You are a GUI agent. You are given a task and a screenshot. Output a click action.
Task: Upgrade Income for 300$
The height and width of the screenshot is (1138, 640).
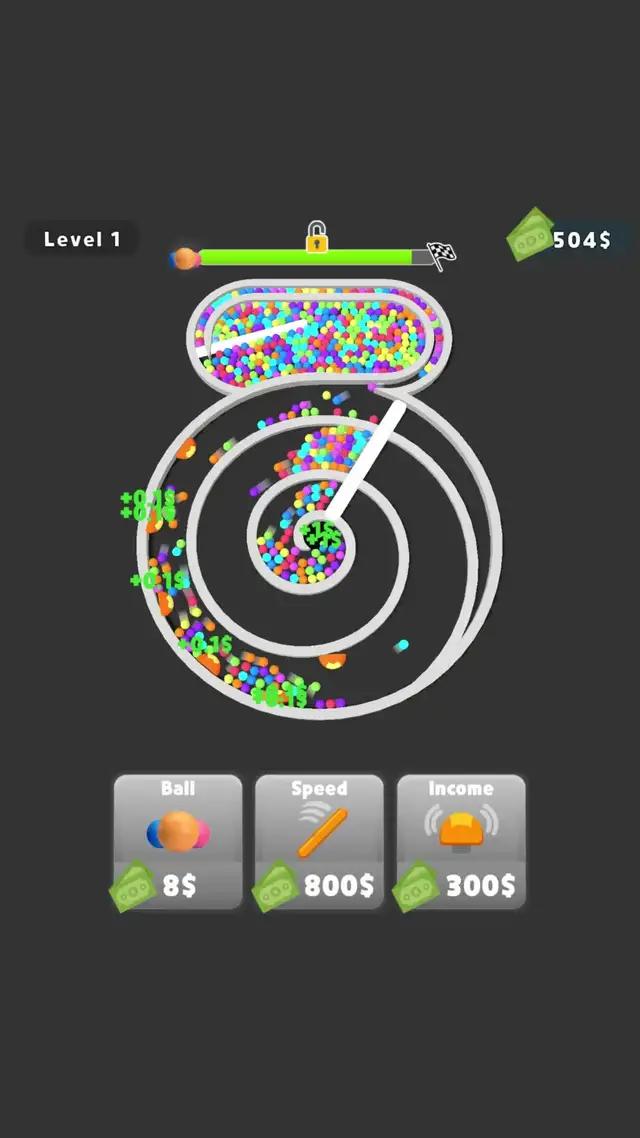coord(461,841)
